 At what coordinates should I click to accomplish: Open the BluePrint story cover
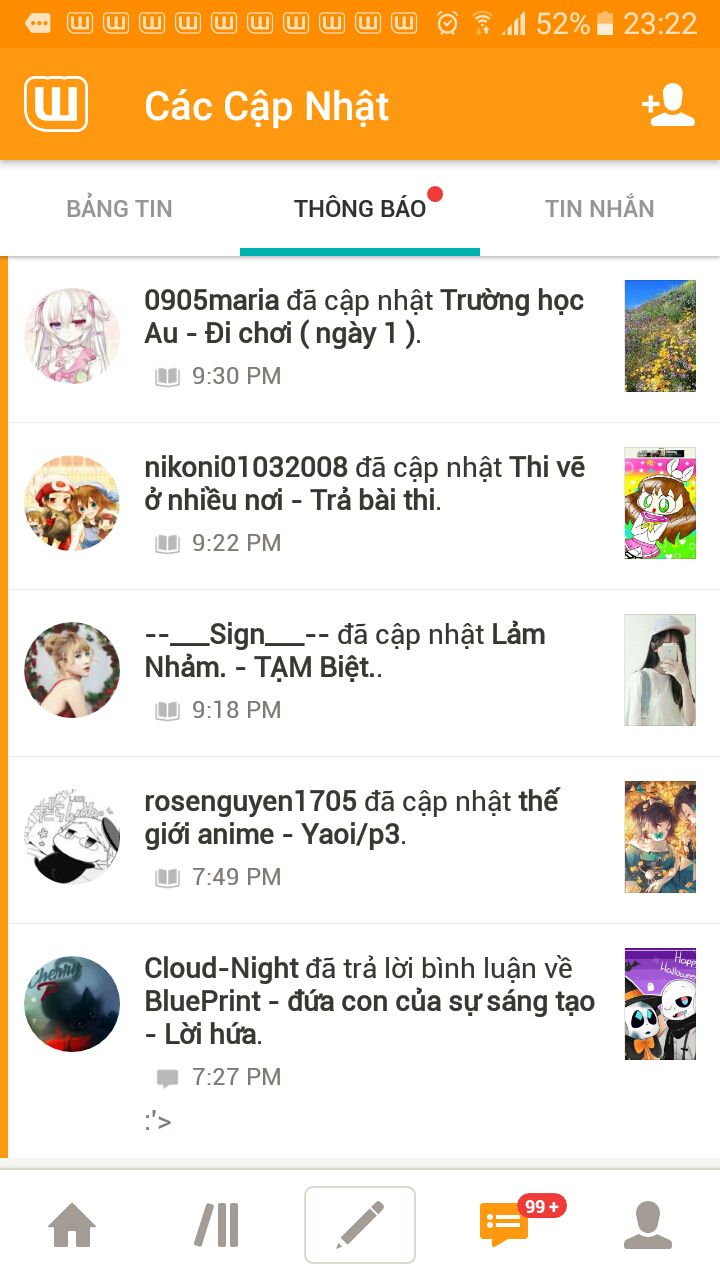660,1004
